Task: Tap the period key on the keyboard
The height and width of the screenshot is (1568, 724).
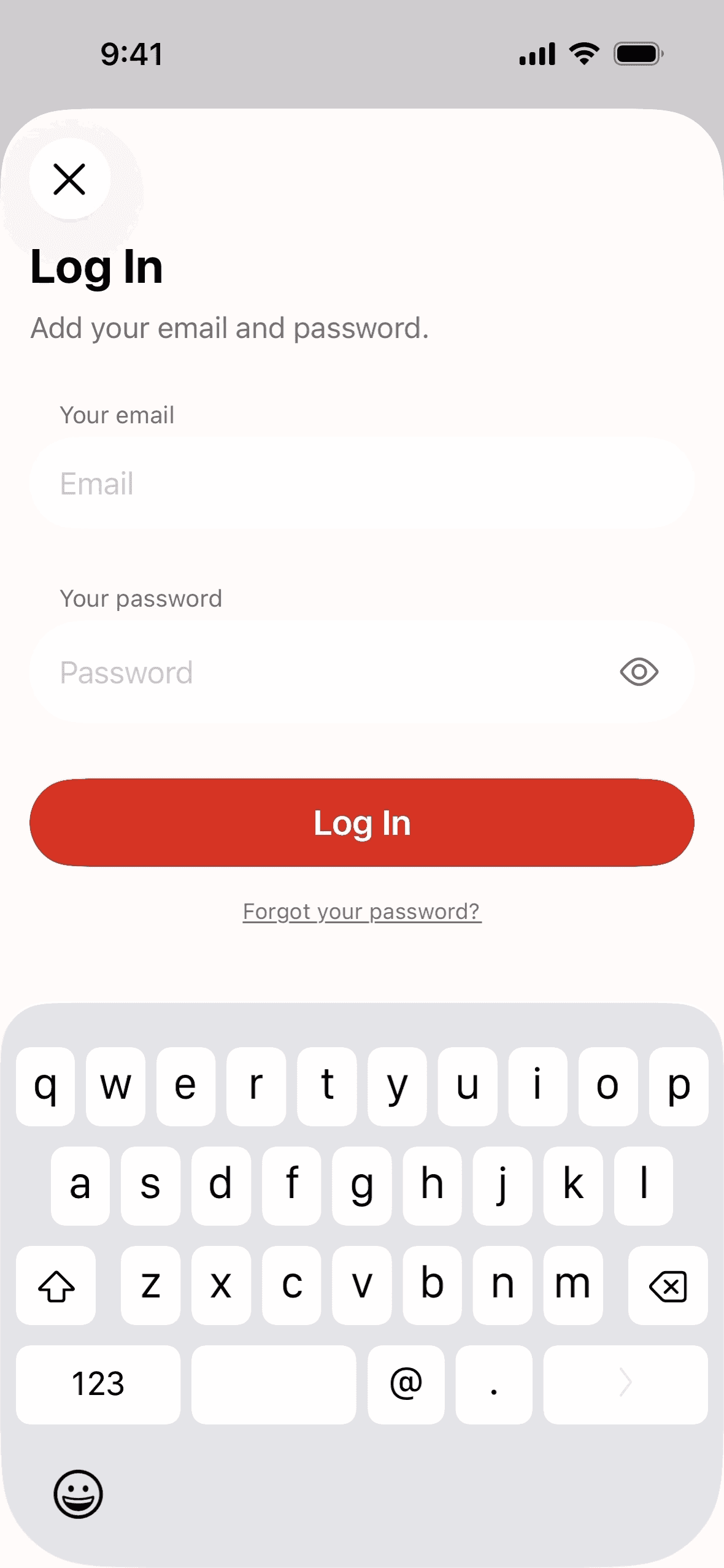Action: tap(493, 1384)
